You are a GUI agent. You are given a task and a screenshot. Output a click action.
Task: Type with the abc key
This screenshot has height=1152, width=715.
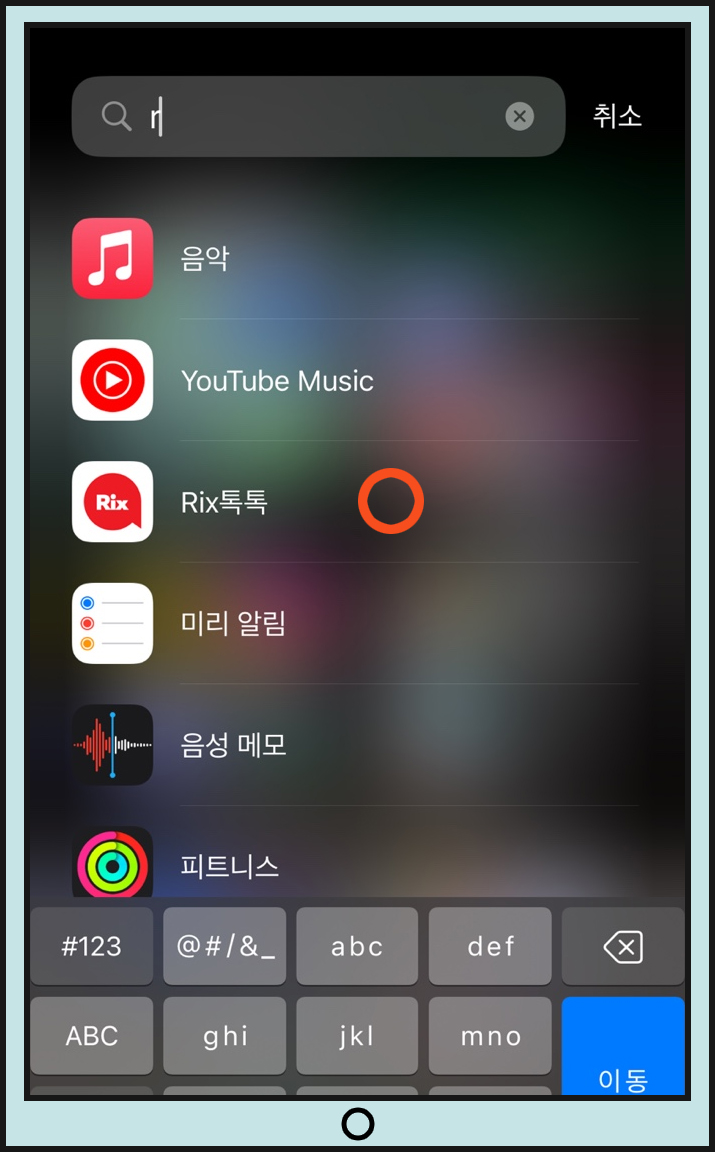coord(357,947)
